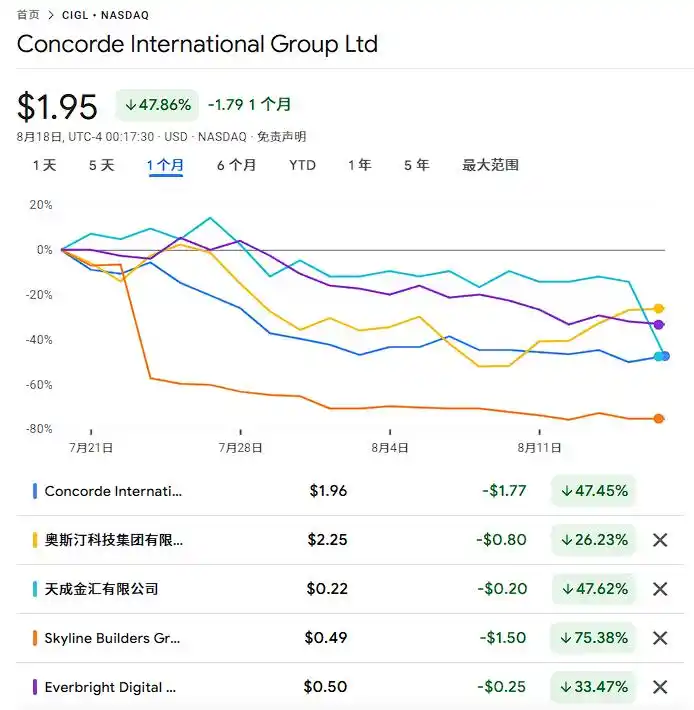Remove 天成金汇有限公司 from the comparison
Image resolution: width=694 pixels, height=710 pixels.
660,589
